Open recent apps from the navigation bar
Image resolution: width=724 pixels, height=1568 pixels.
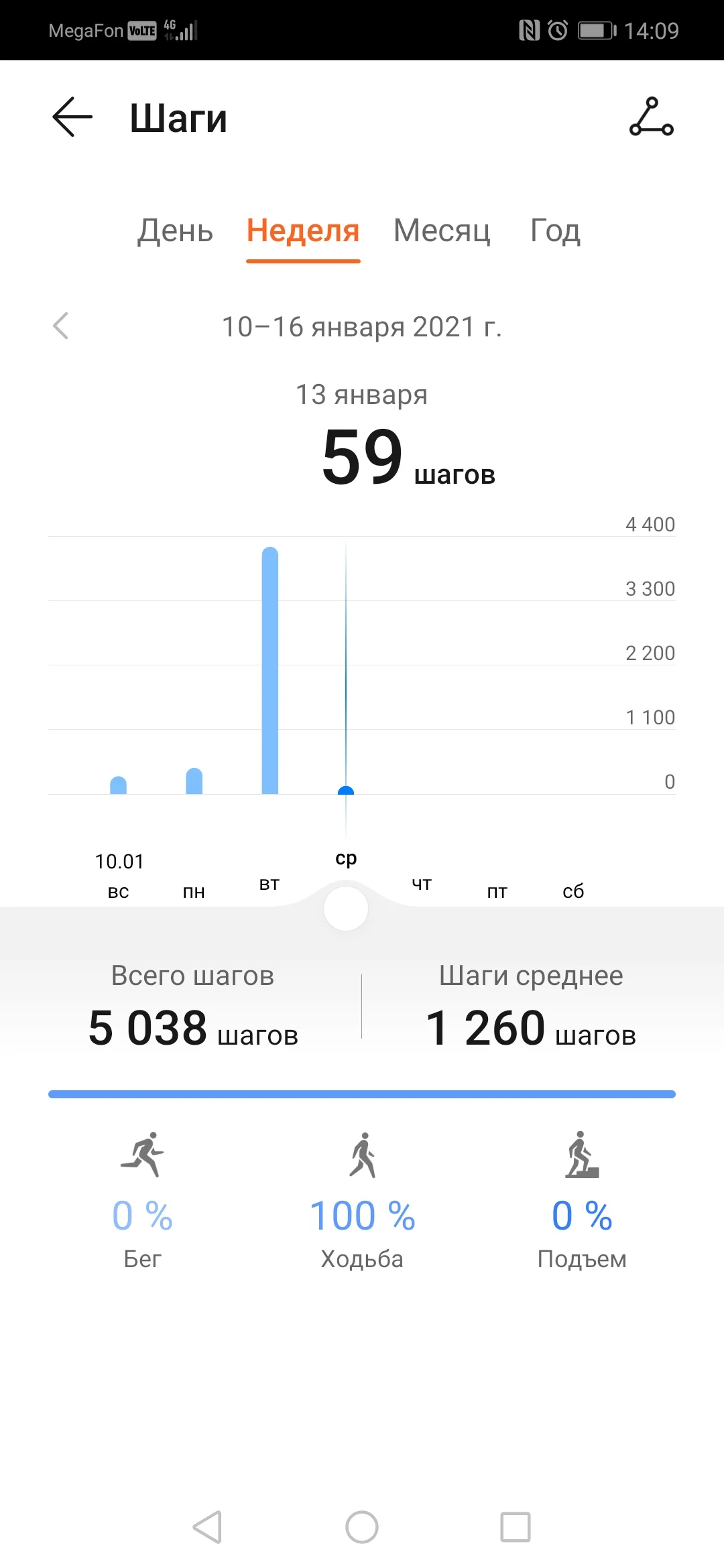click(x=516, y=1527)
